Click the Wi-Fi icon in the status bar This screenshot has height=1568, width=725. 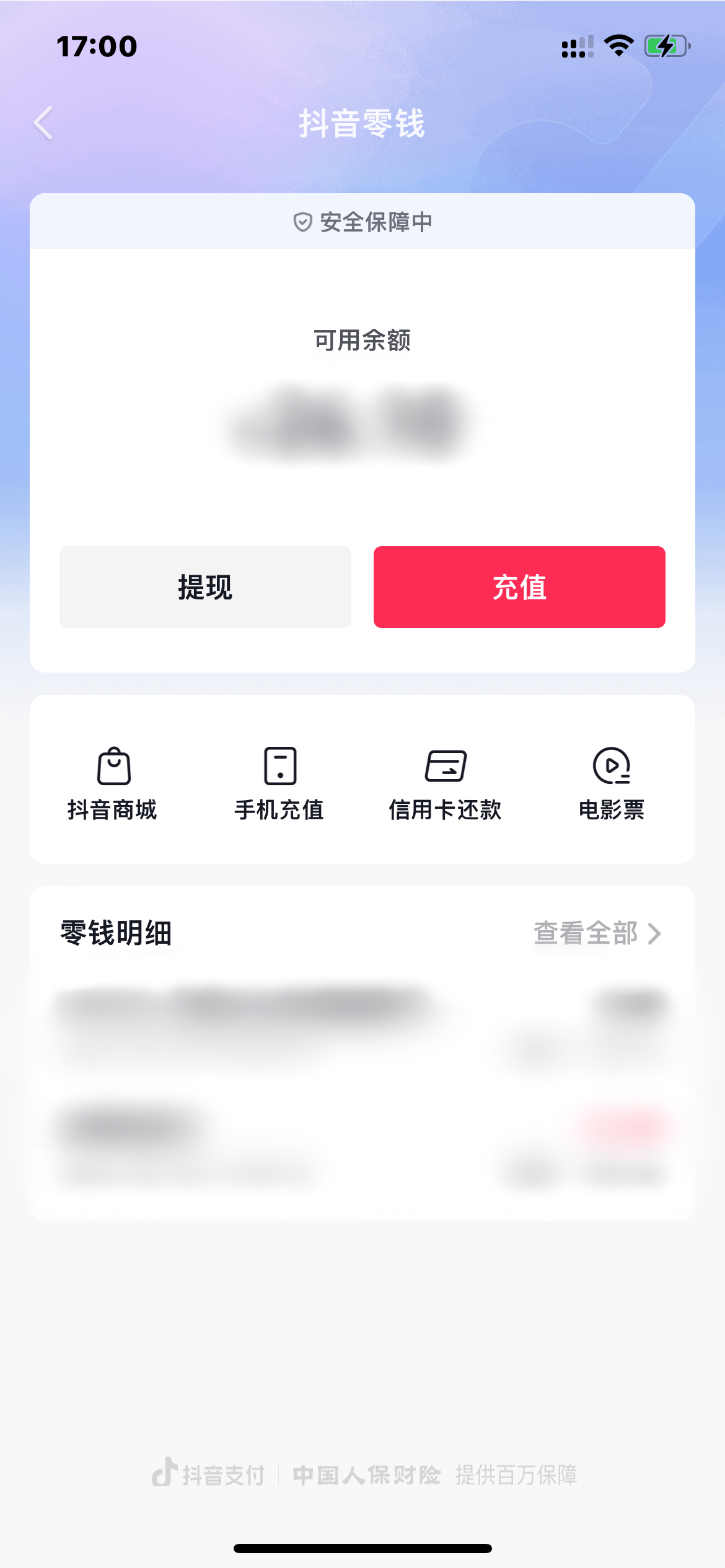618,45
